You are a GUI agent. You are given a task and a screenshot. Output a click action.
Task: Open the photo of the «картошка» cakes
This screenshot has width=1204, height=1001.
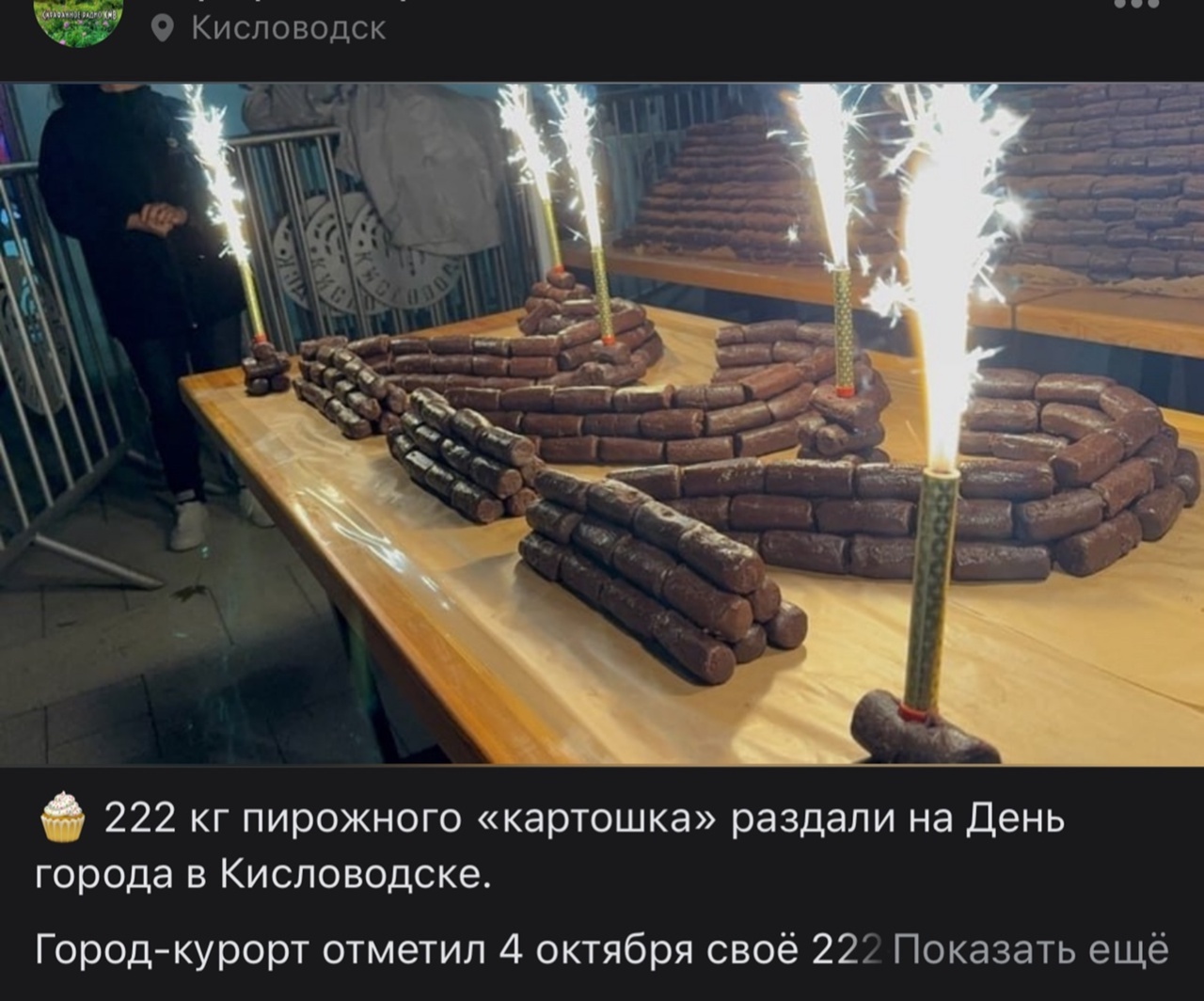click(602, 423)
